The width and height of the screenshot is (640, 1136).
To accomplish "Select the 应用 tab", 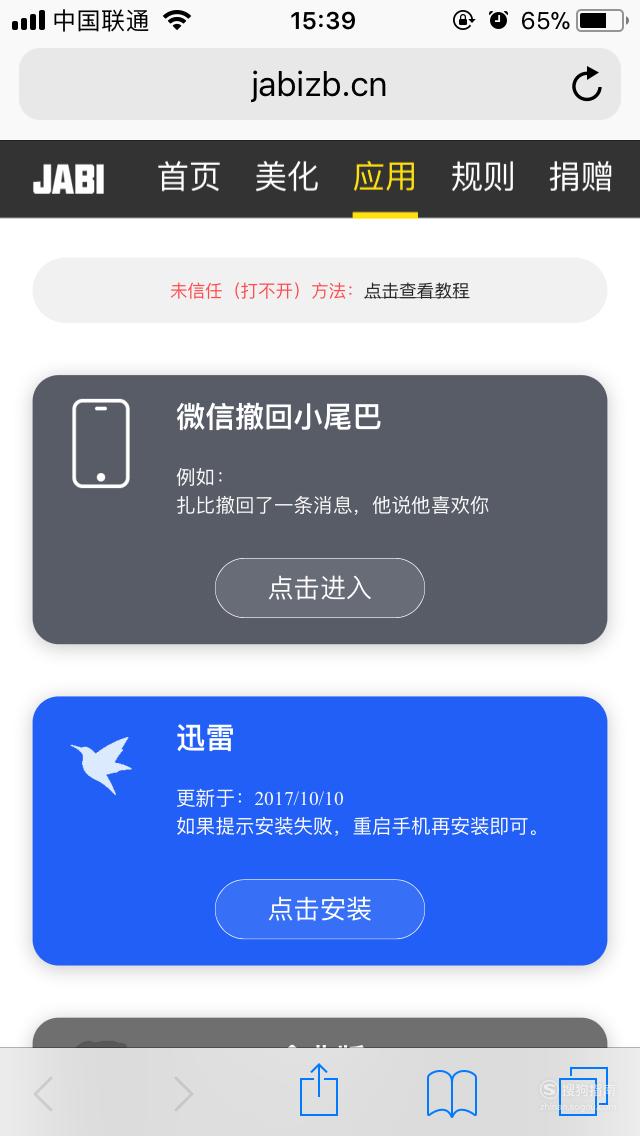I will pos(384,178).
